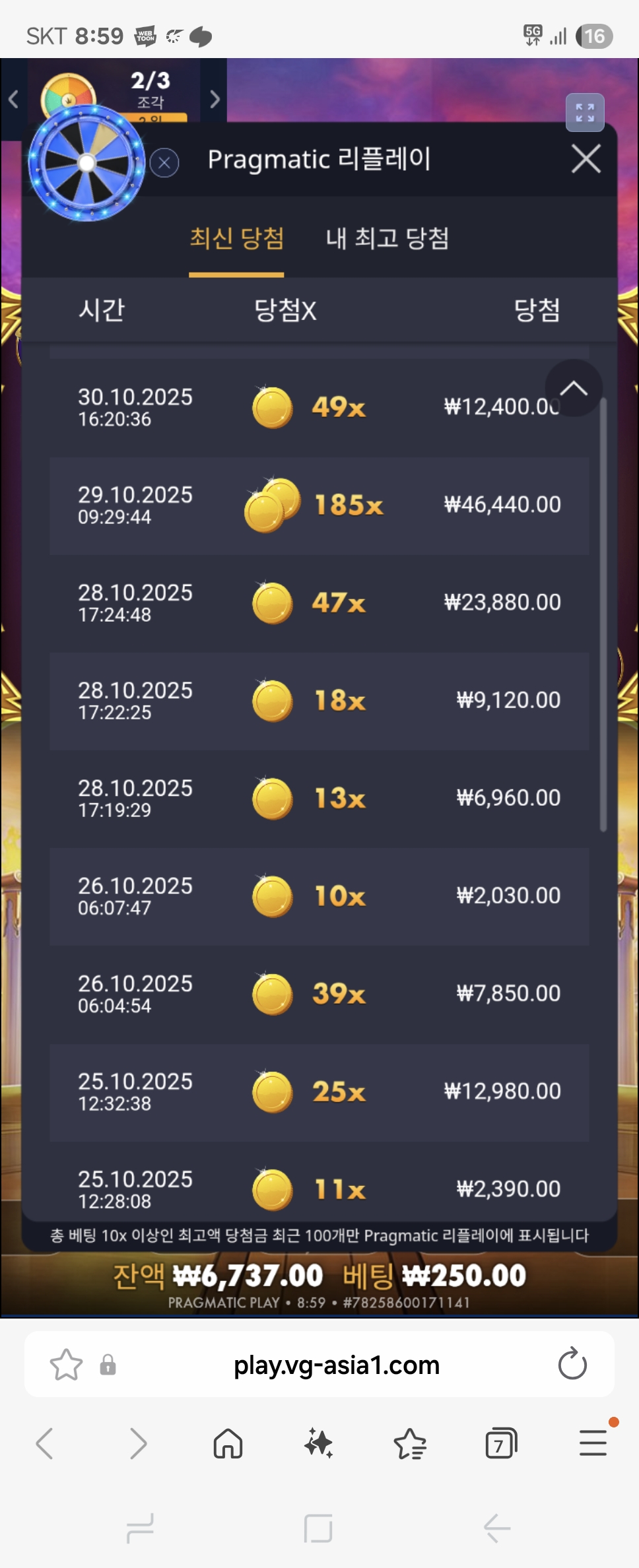View the 13x win at 17:19:29

coord(319,799)
